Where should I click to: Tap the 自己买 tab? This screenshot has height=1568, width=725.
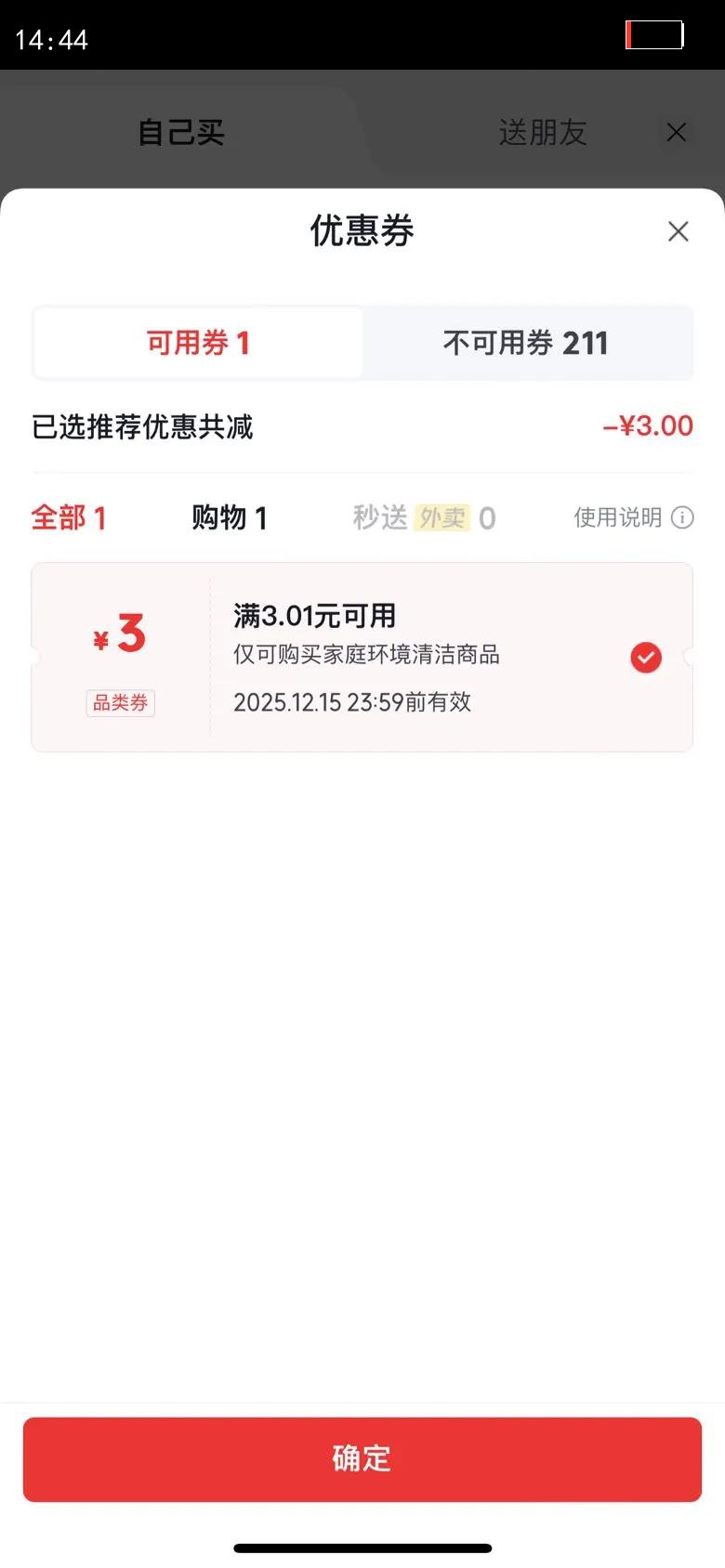181,132
